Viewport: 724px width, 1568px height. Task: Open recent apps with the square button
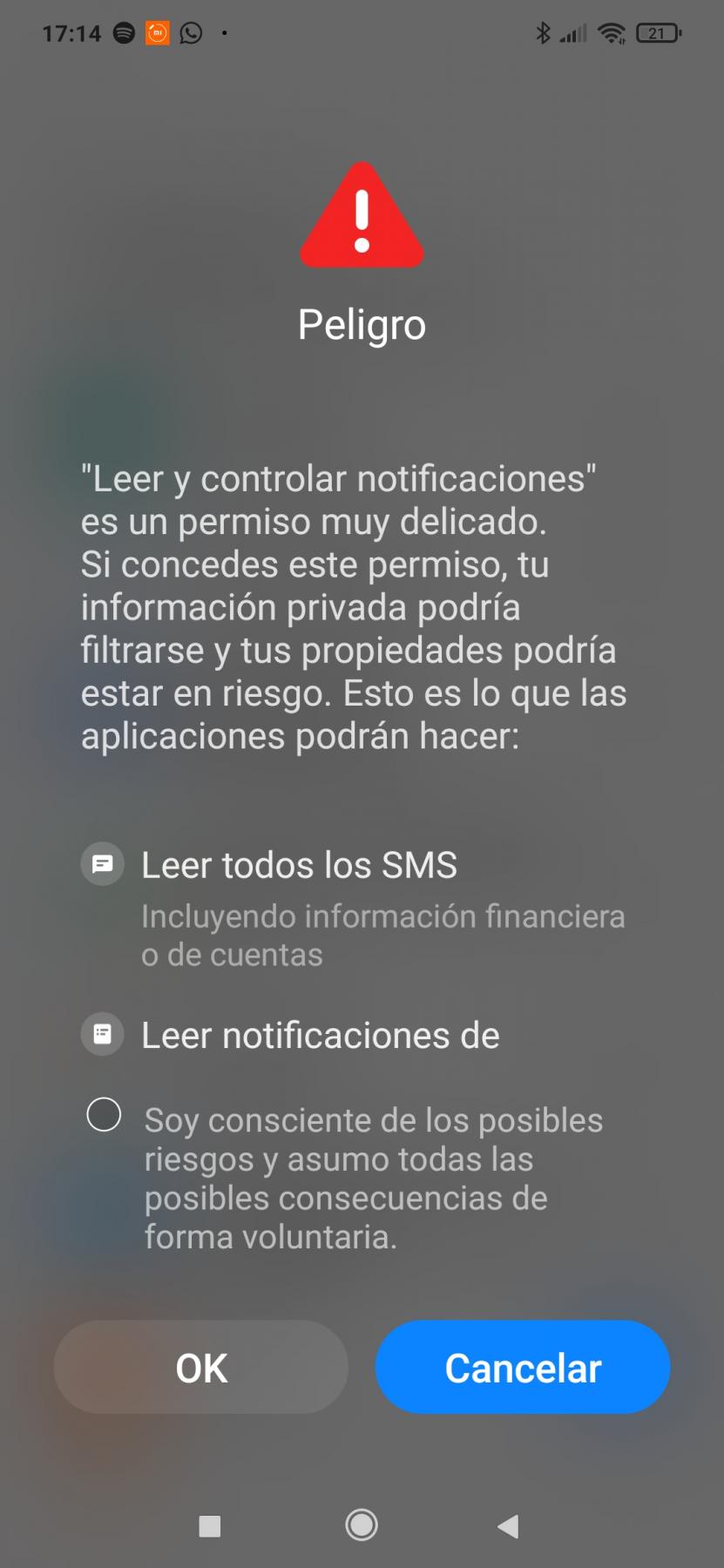210,1525
